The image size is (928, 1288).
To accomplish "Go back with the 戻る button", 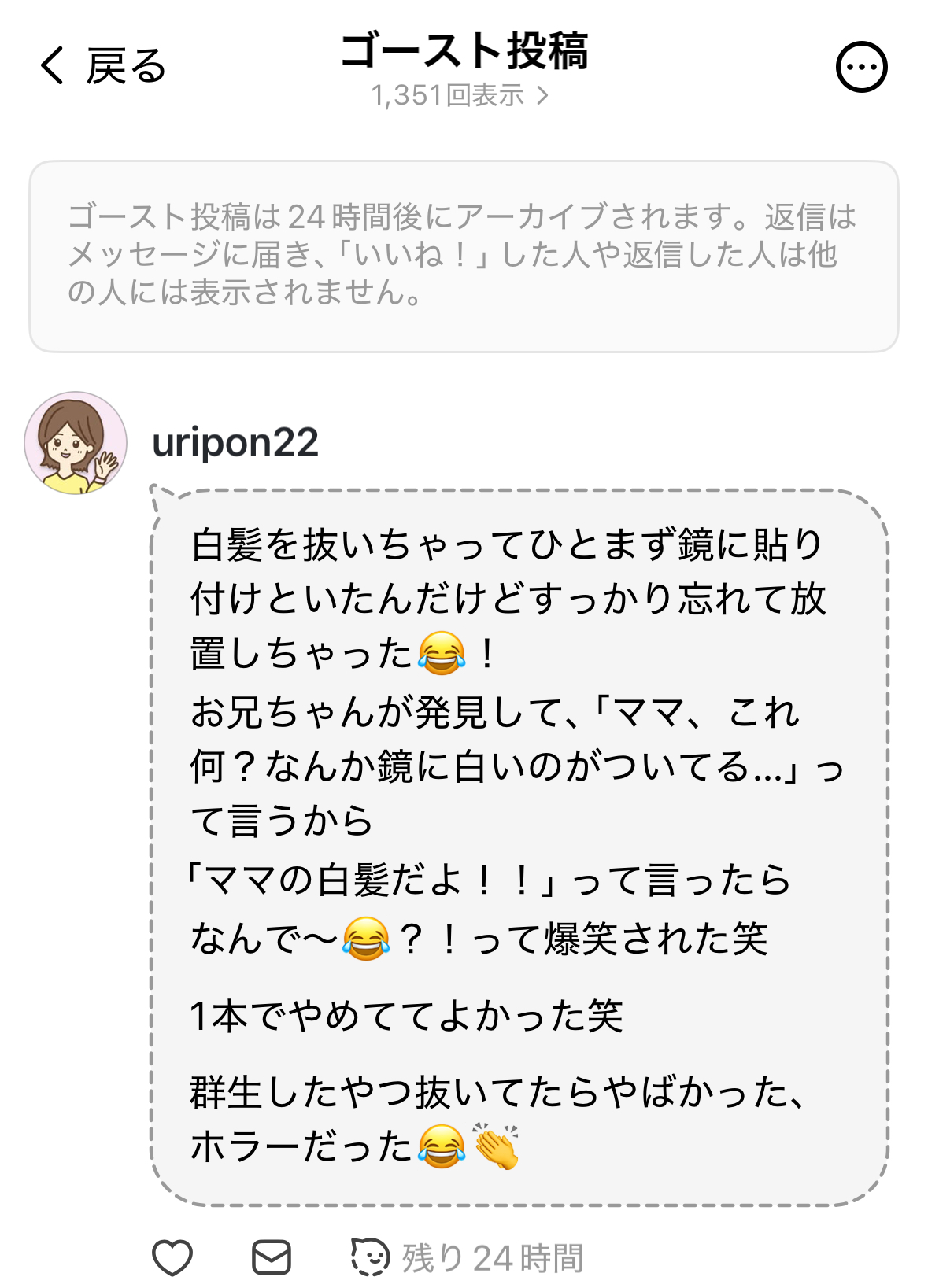I will (102, 66).
